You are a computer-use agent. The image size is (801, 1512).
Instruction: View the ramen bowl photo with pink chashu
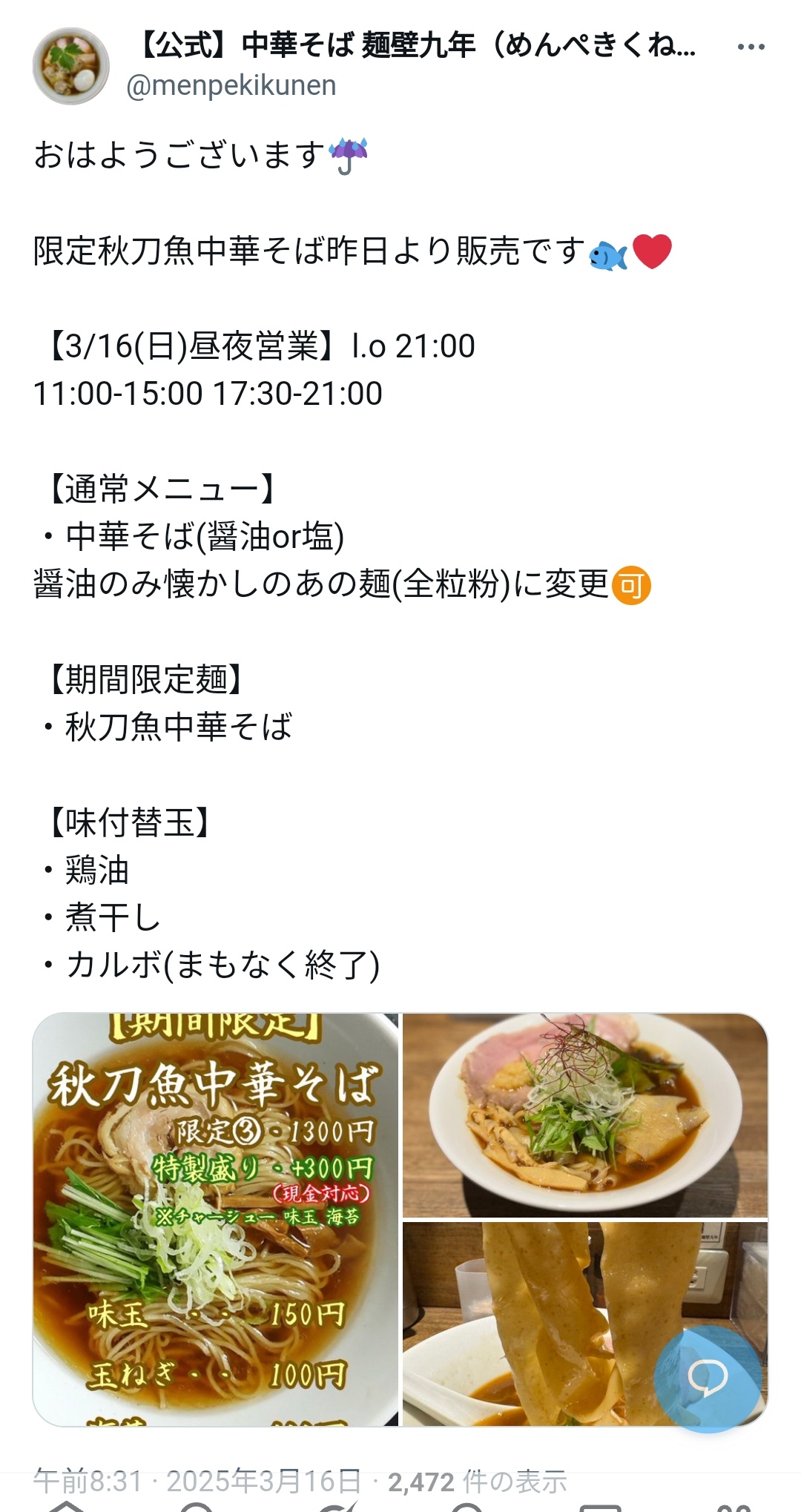[x=584, y=1115]
